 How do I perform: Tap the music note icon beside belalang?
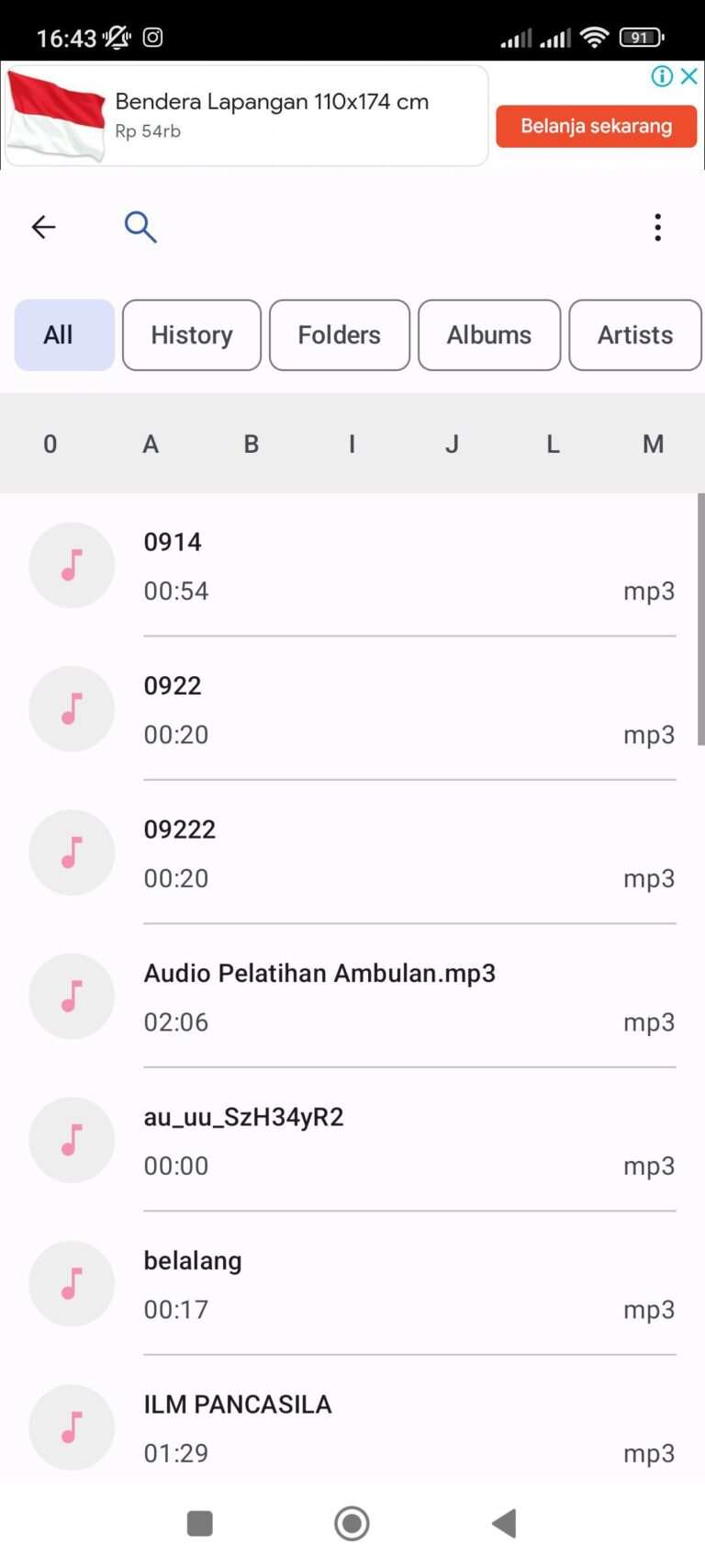click(x=72, y=1283)
